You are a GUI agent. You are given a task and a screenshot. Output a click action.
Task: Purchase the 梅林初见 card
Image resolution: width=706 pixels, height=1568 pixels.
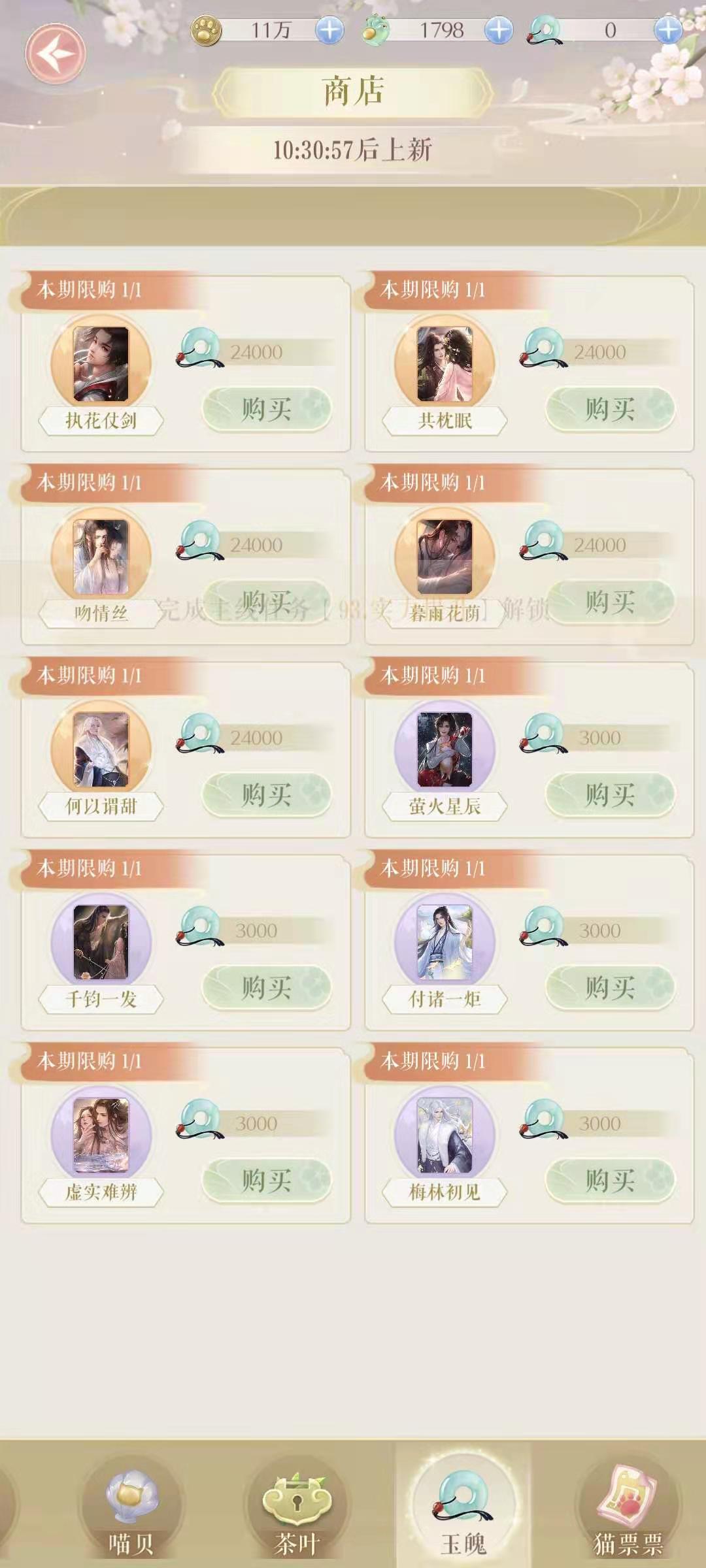coord(610,1181)
